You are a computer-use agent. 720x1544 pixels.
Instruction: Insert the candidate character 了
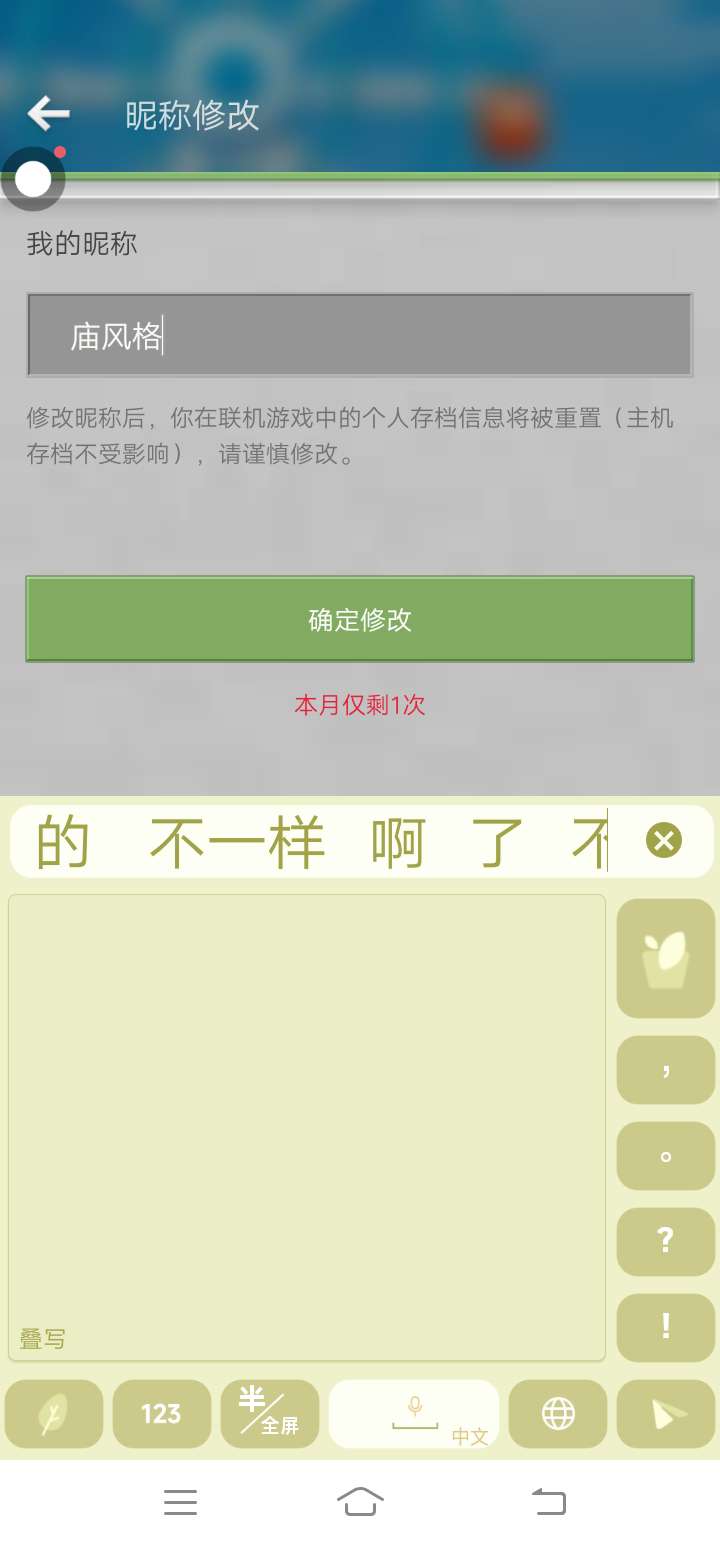coord(499,842)
